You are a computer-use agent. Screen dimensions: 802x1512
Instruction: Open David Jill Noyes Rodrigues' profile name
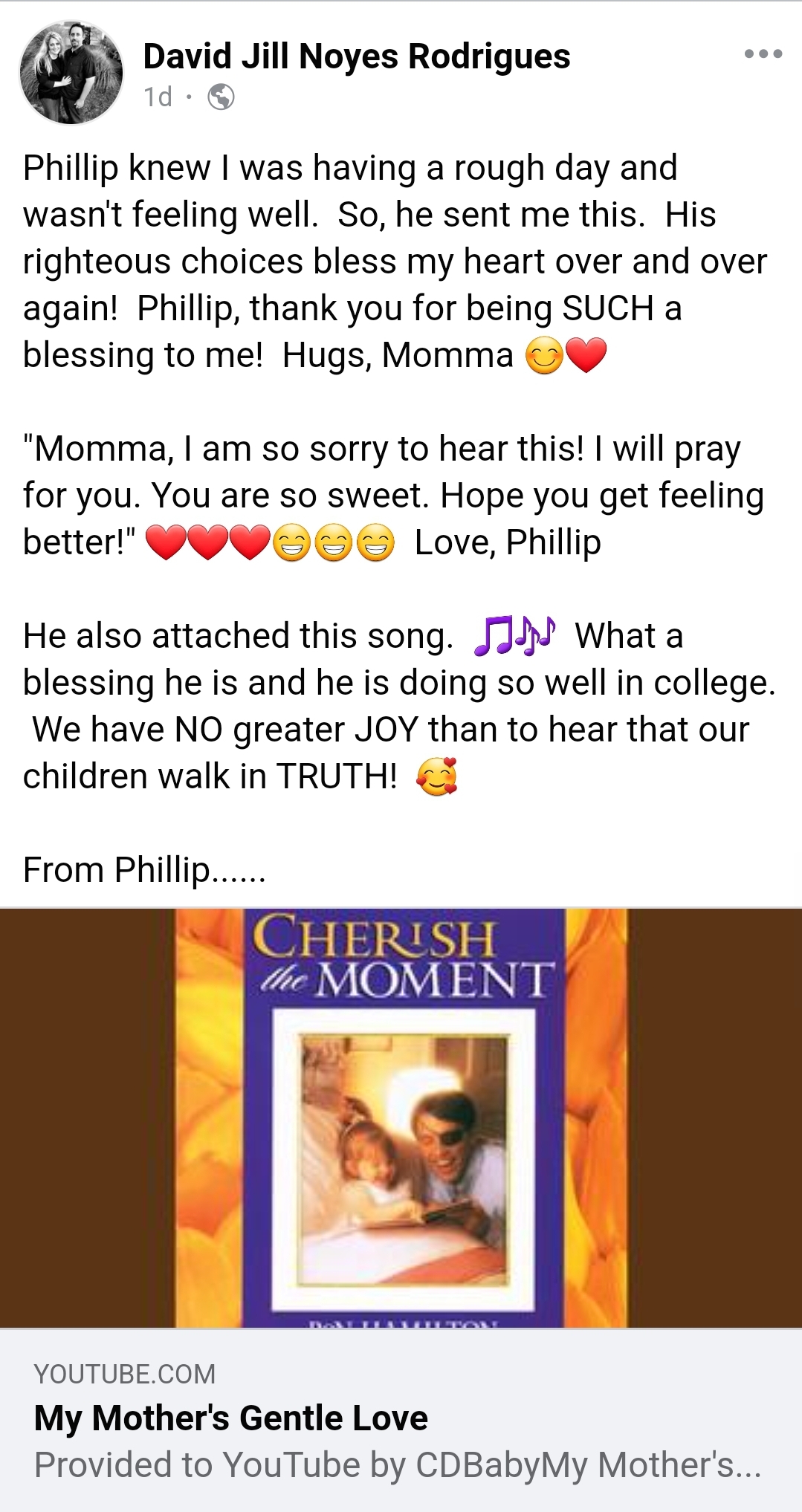click(356, 56)
